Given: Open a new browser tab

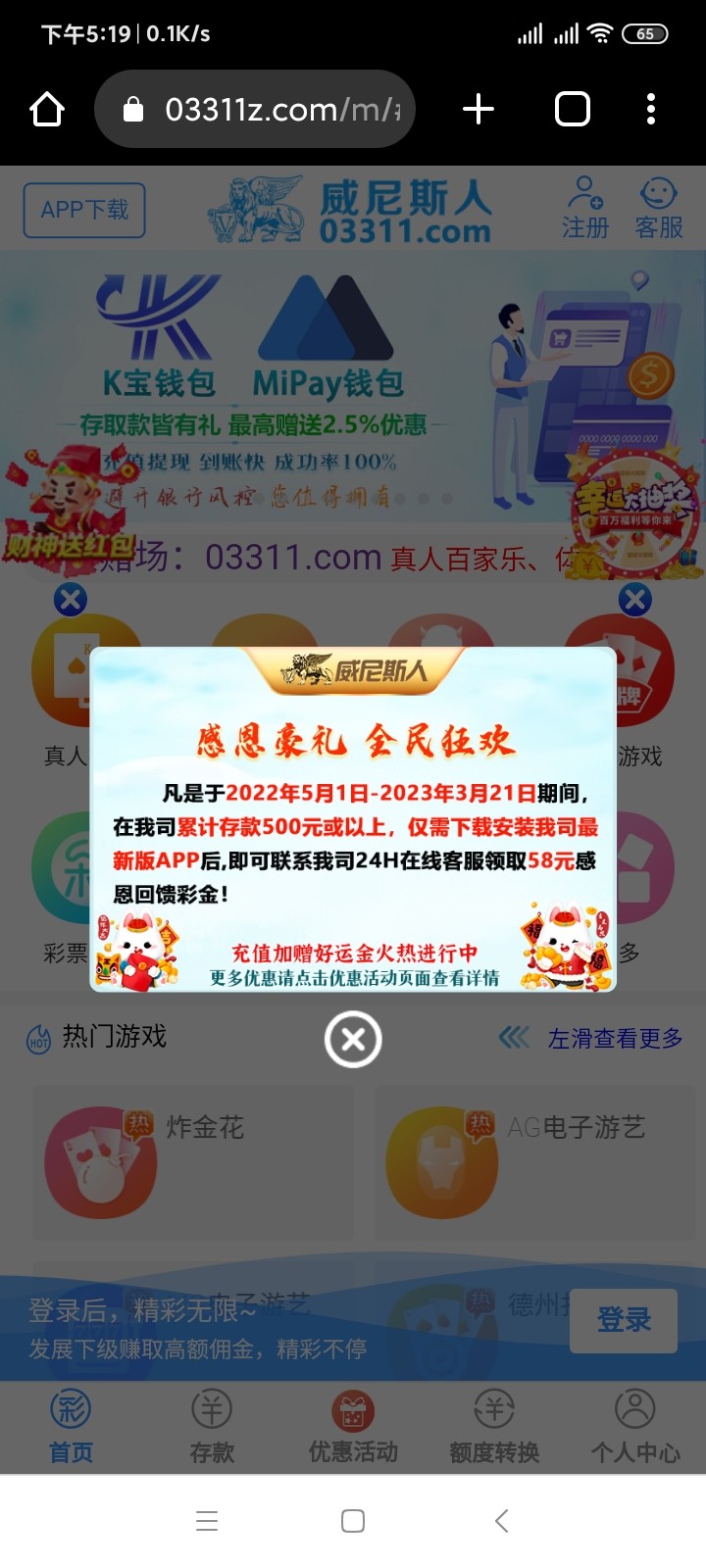Looking at the screenshot, I should tap(479, 109).
